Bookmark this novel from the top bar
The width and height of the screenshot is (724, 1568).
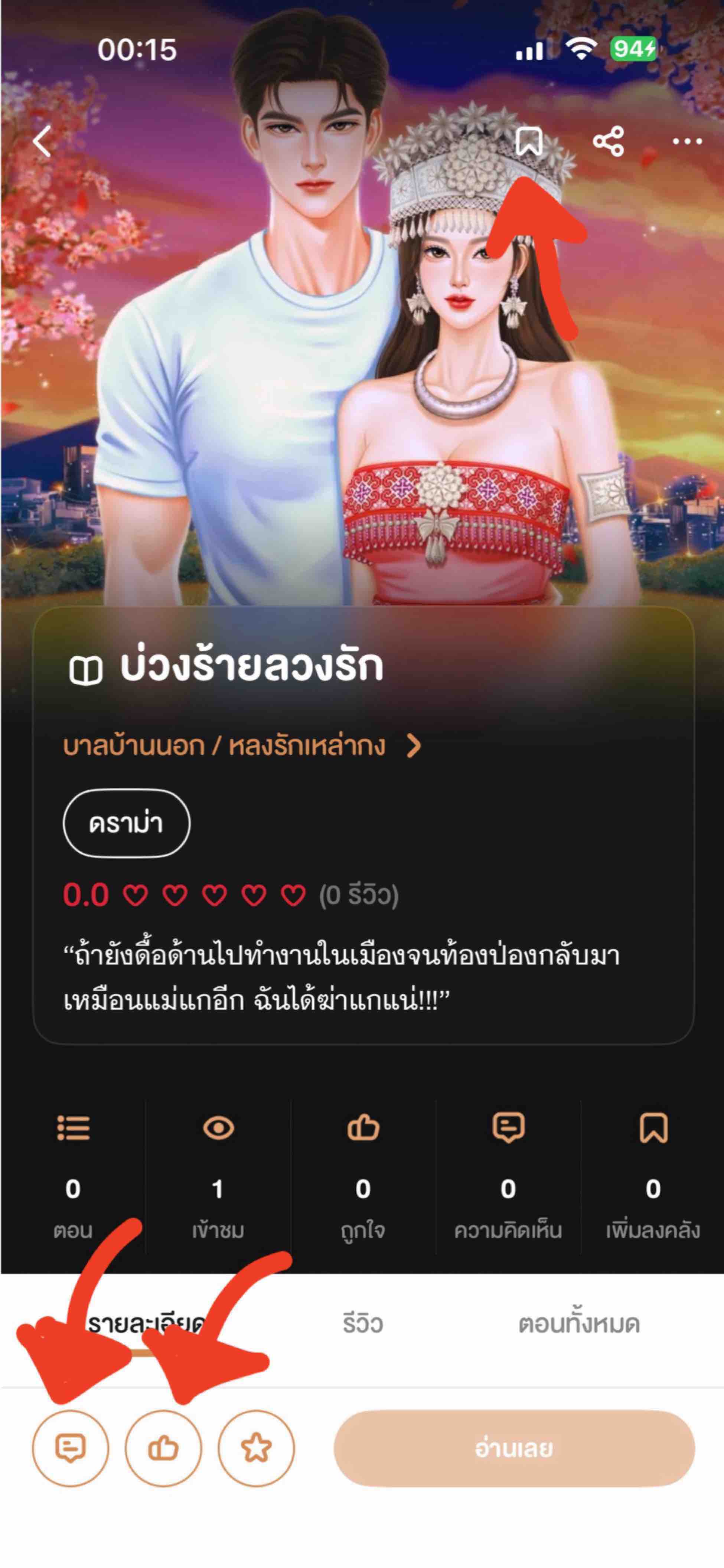(x=529, y=142)
